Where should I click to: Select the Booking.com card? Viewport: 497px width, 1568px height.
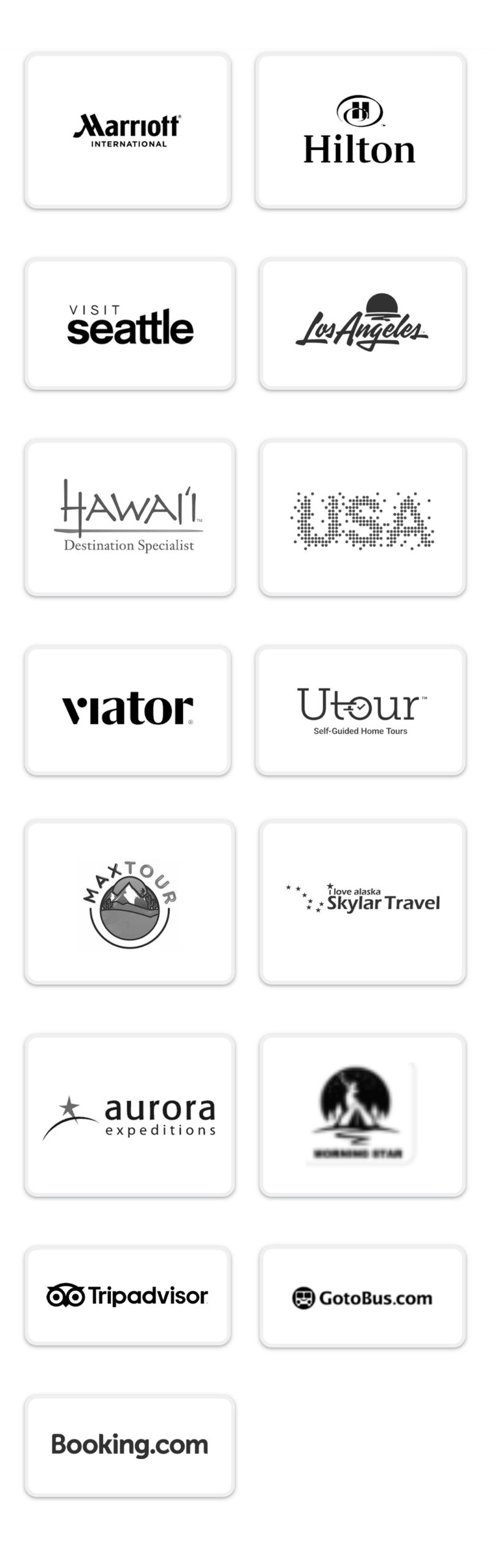click(129, 1445)
